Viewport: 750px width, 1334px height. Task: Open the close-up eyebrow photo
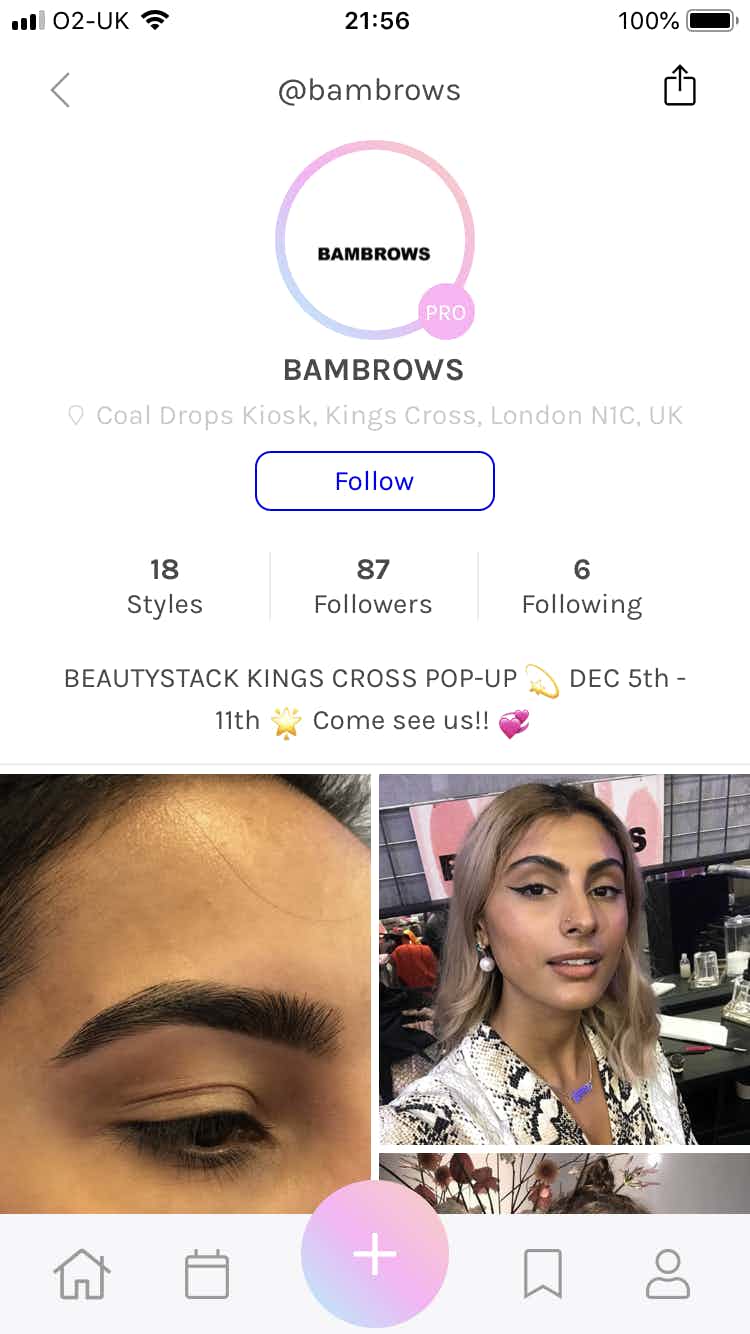[x=185, y=990]
